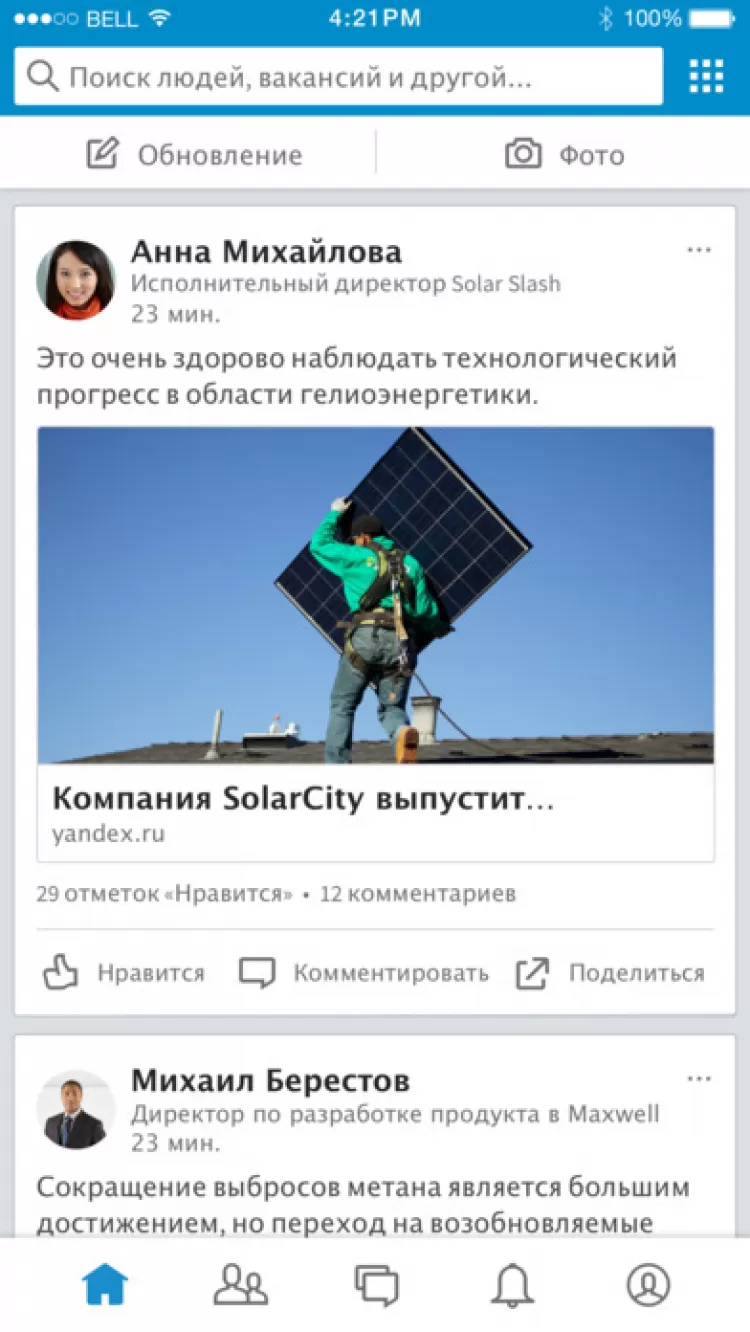Open Анна Михайлова's profile photo
The height and width of the screenshot is (1332, 750).
pos(76,280)
